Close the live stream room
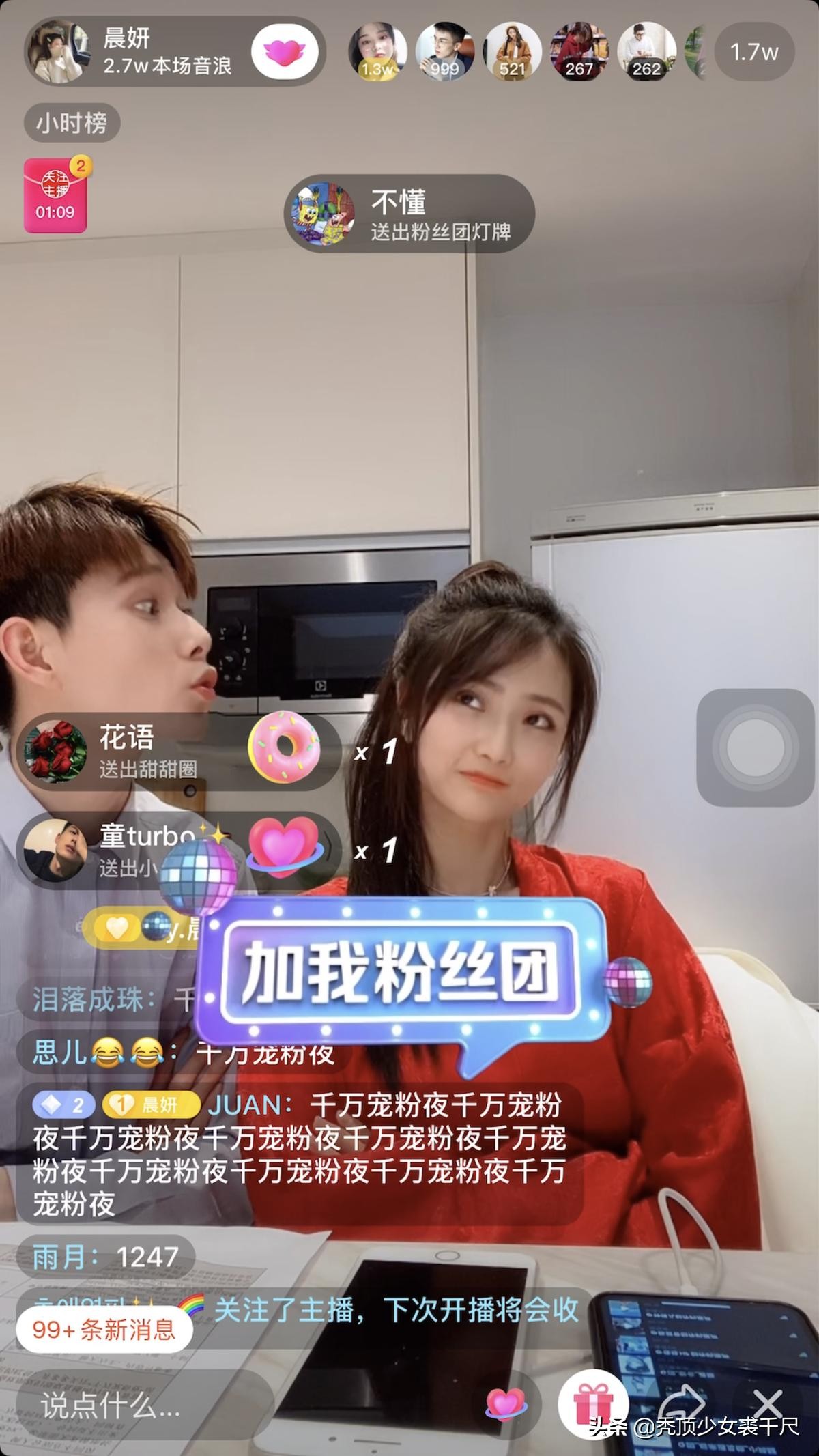Image resolution: width=819 pixels, height=1456 pixels. click(x=768, y=1403)
